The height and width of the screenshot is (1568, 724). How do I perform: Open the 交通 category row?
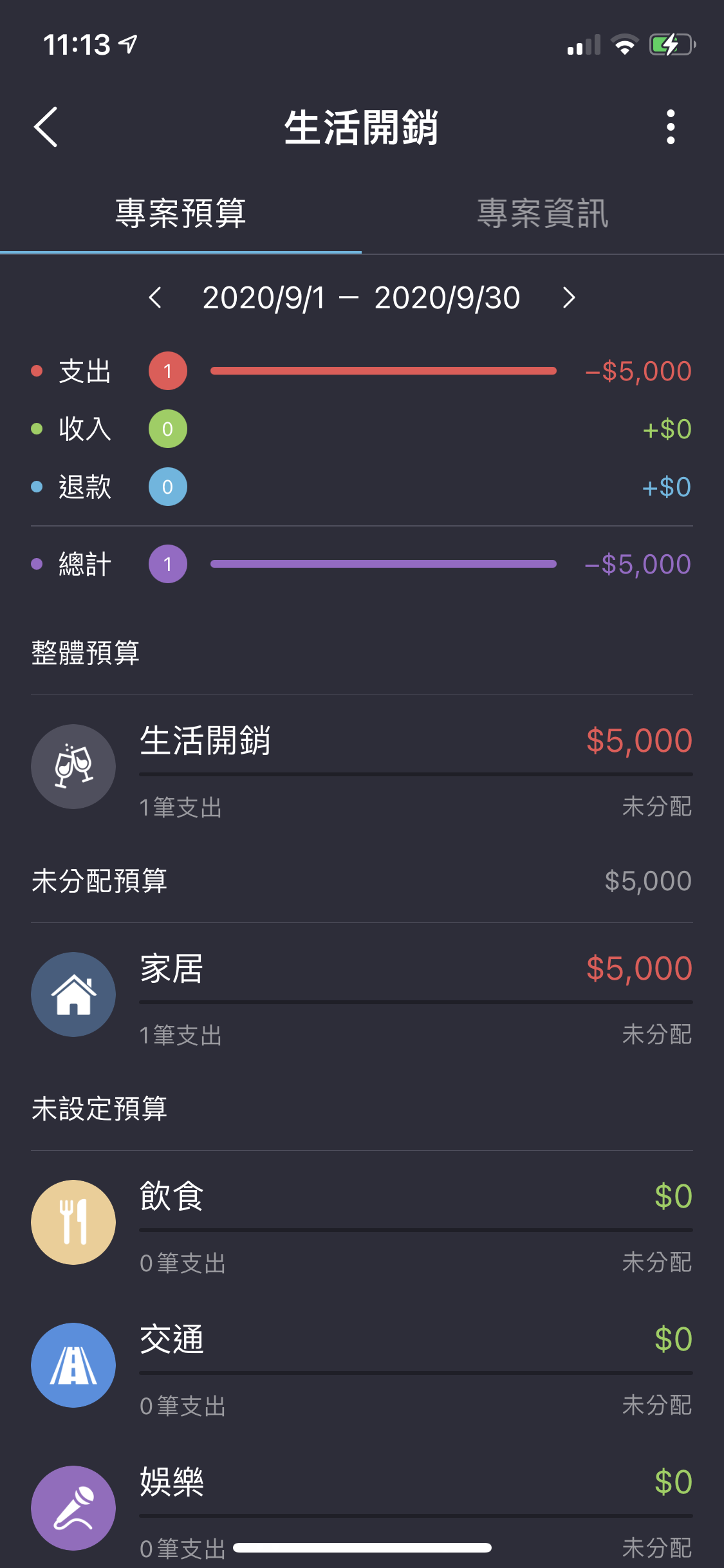tap(362, 1366)
